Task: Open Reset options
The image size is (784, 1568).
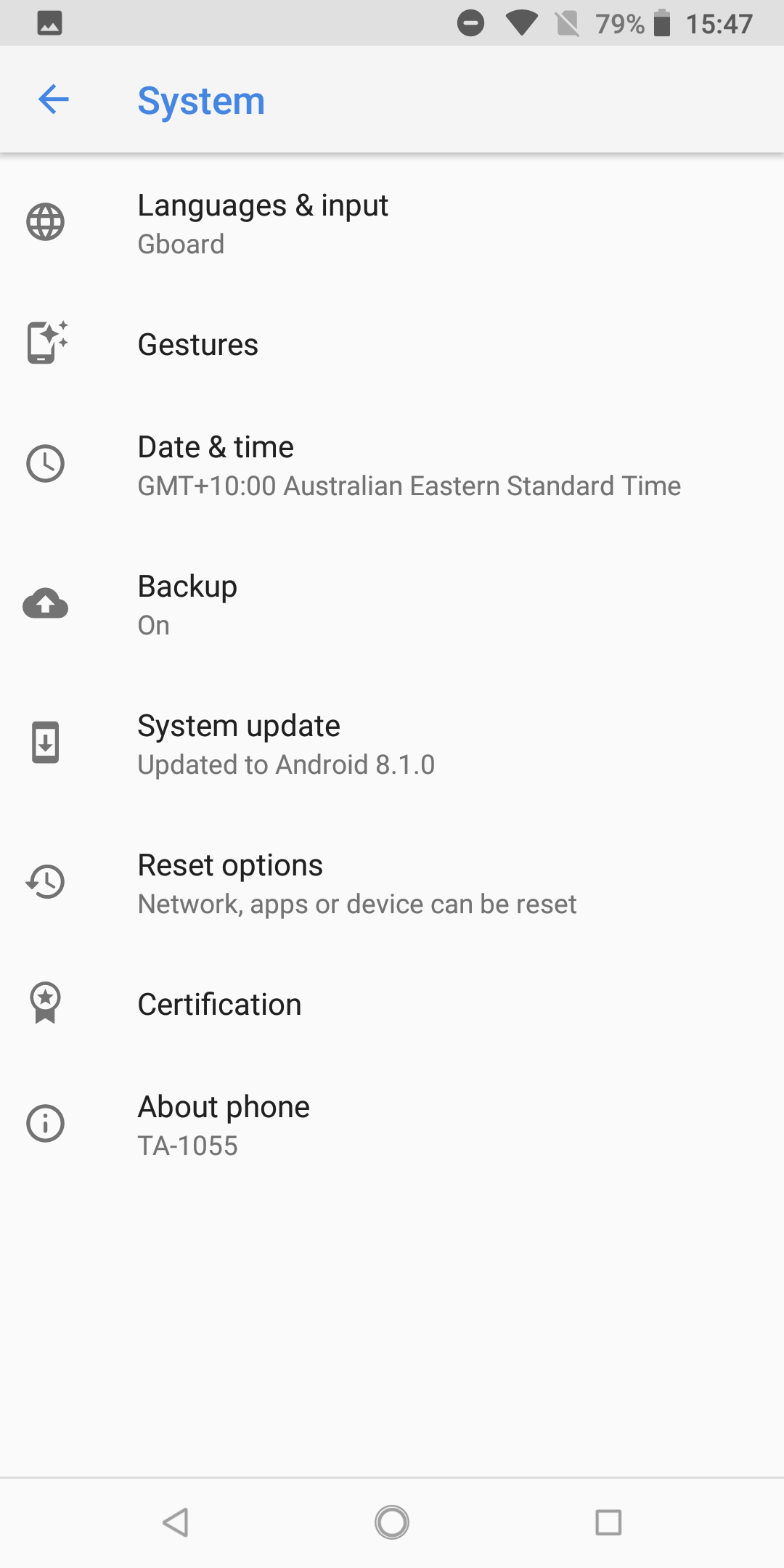Action: click(392, 883)
